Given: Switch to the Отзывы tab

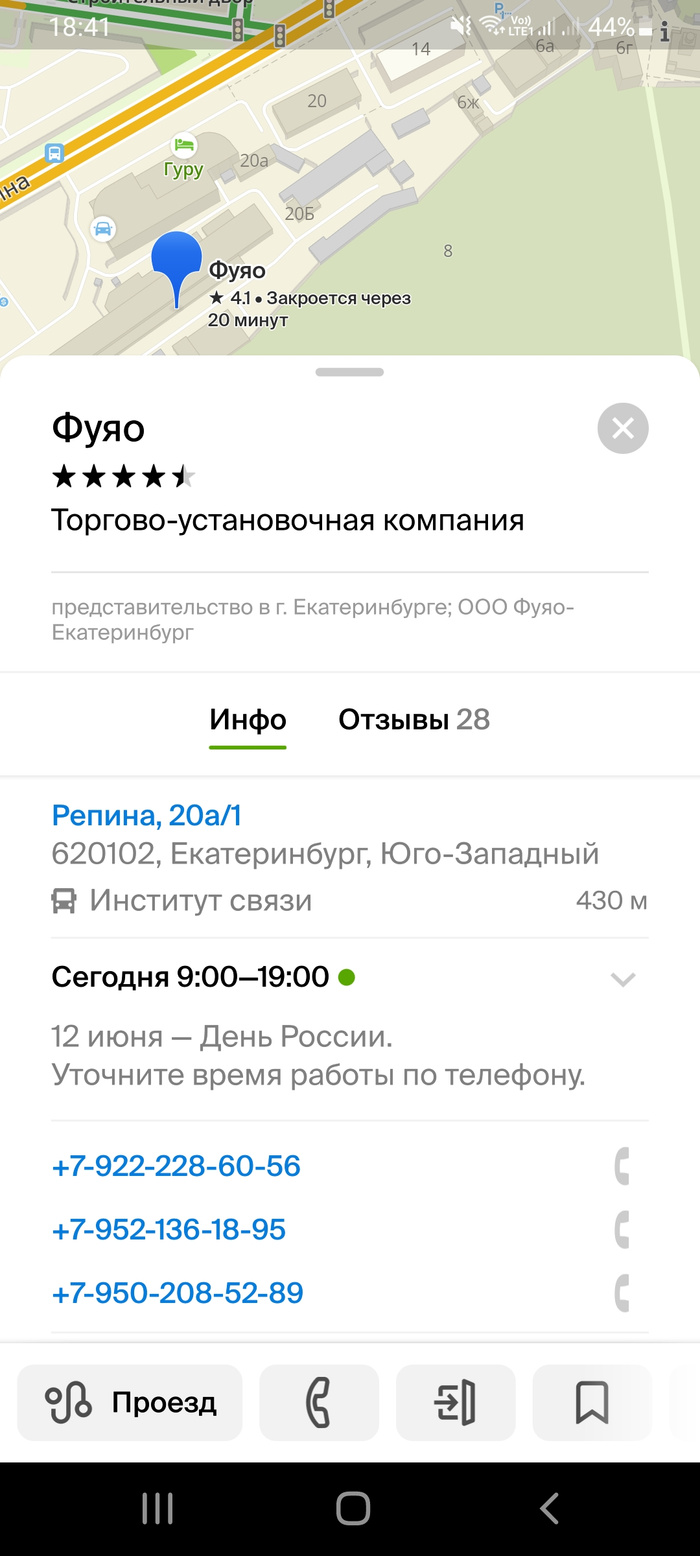Looking at the screenshot, I should click(x=414, y=719).
